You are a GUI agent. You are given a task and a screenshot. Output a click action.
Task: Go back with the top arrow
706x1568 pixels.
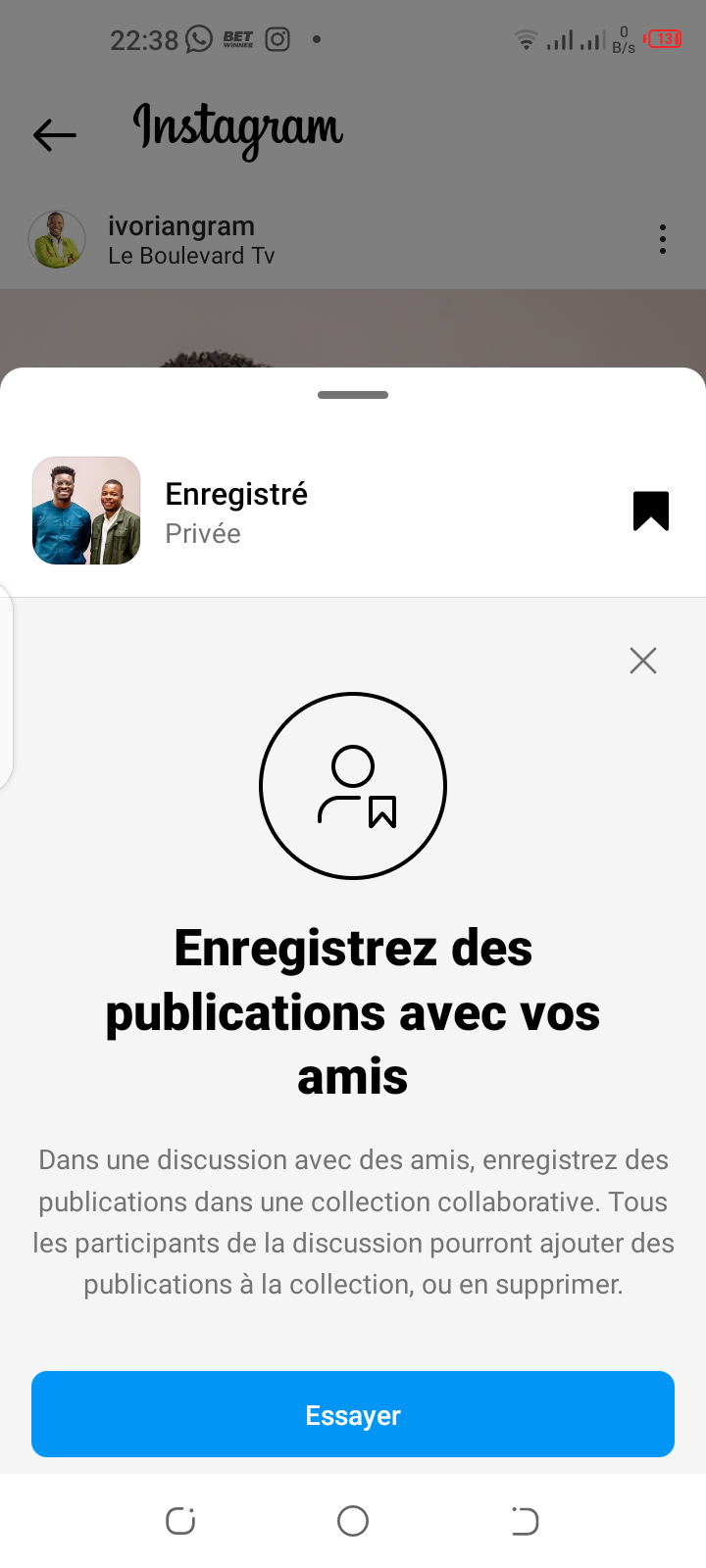pos(55,134)
